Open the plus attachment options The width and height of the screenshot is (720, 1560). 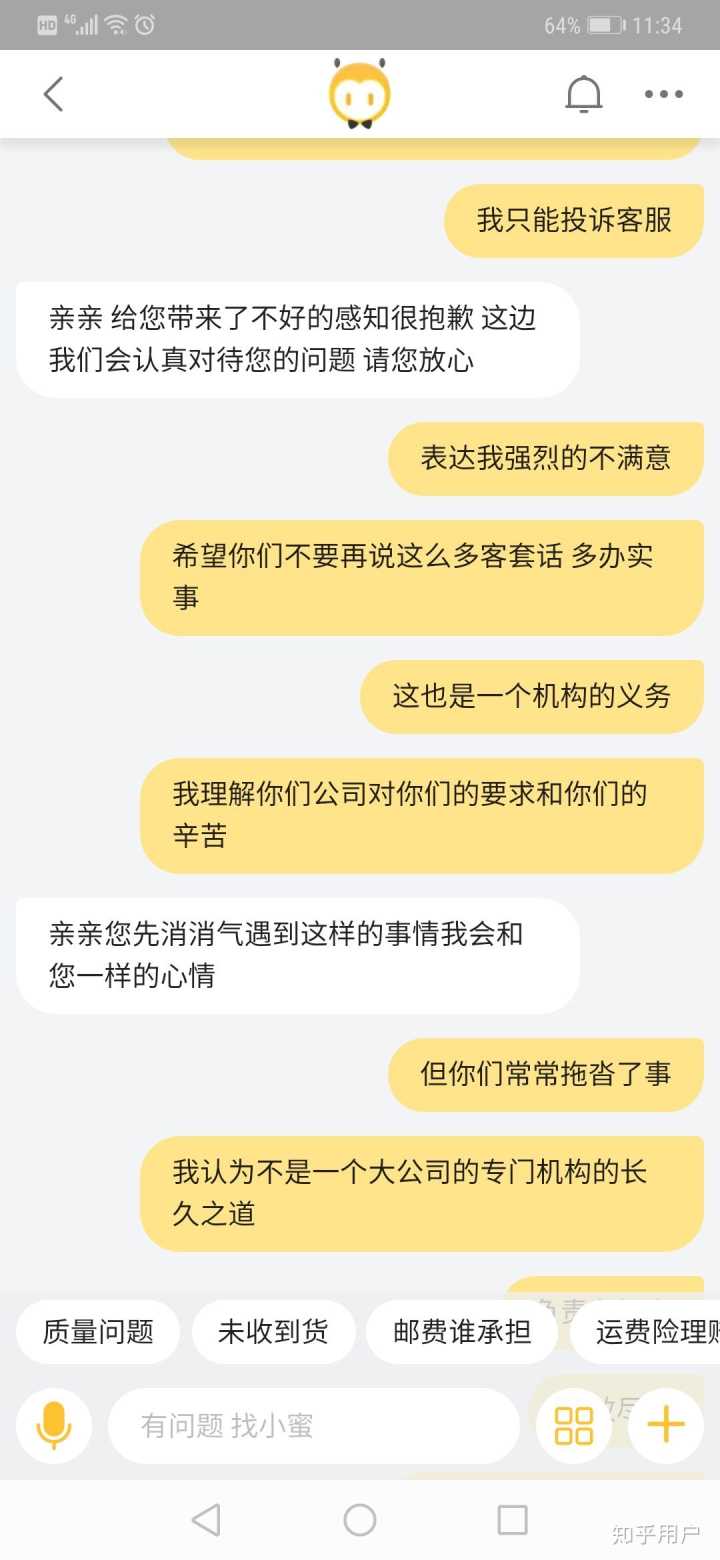(x=665, y=1425)
